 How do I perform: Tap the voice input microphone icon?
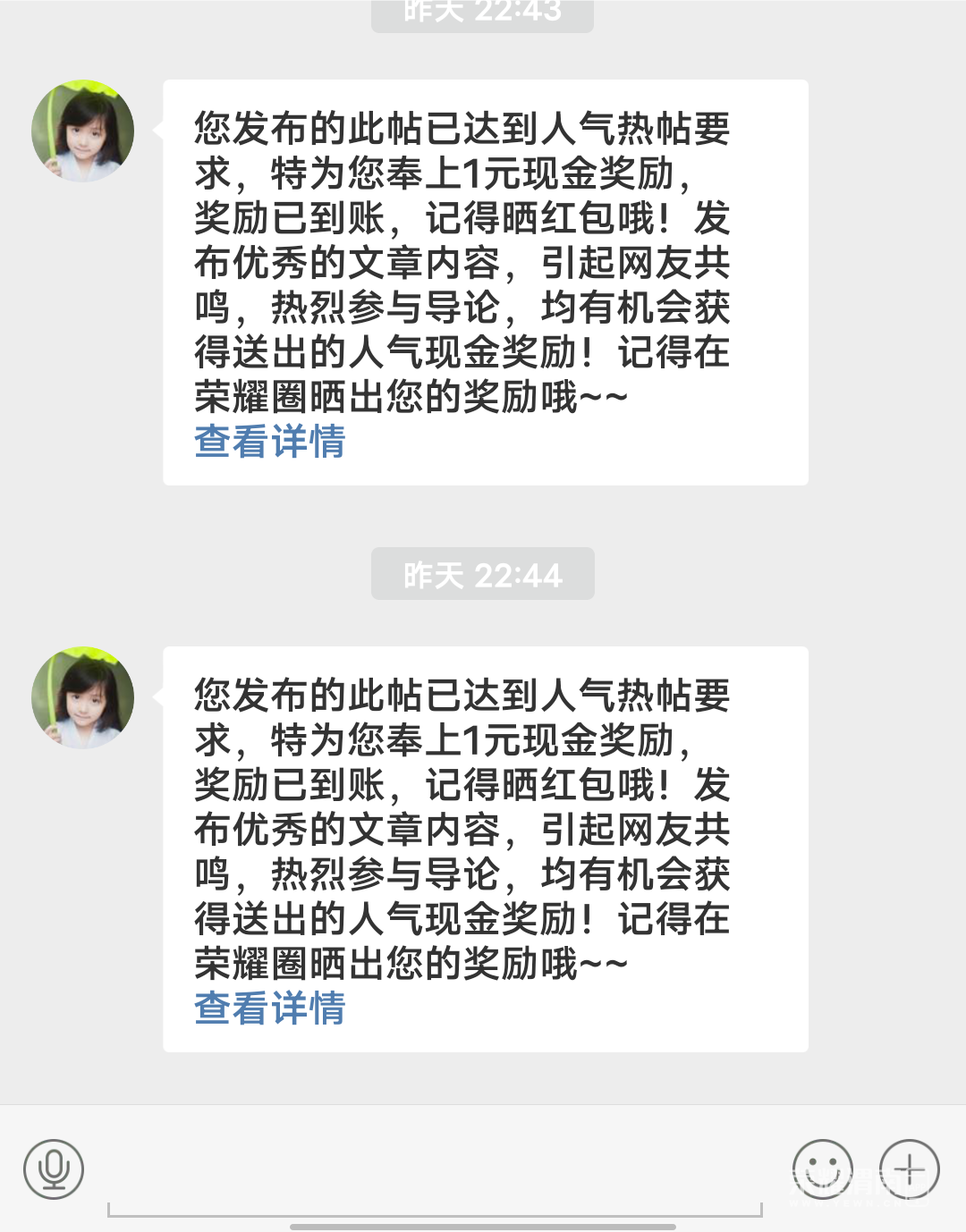point(54,1169)
